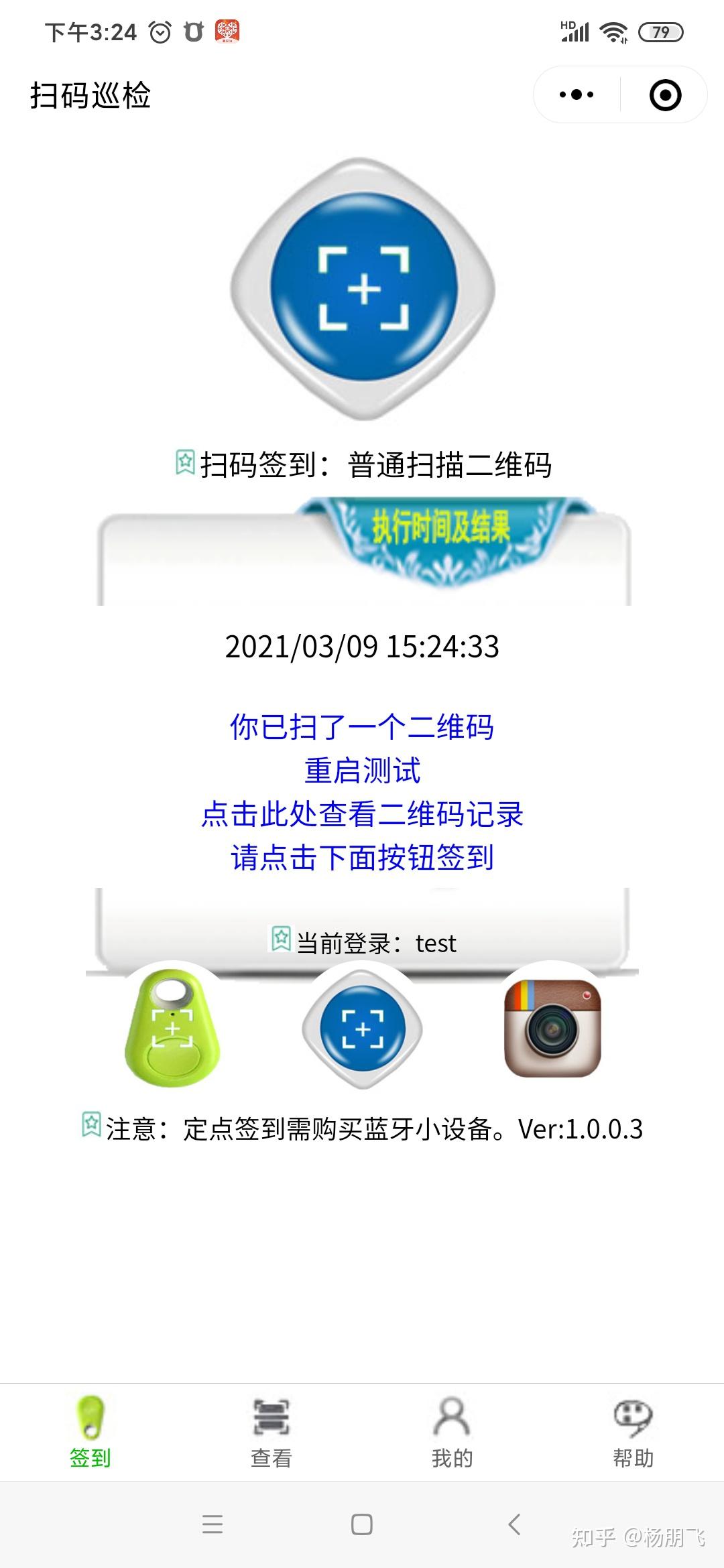This screenshot has height=1568, width=724.
Task: Open the mini program more-options menu
Action: 577,94
